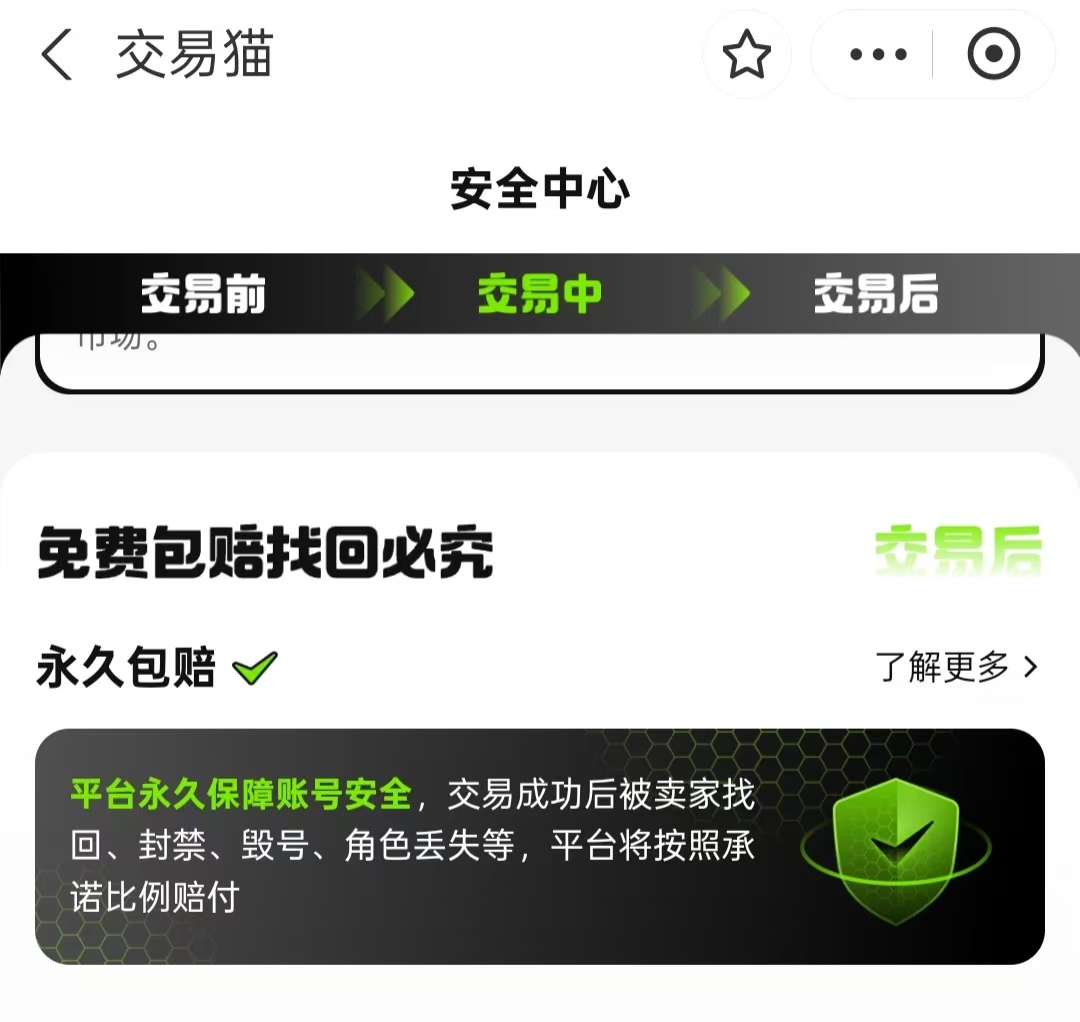Open the three-dot more menu
1080x1022 pixels.
coord(877,55)
